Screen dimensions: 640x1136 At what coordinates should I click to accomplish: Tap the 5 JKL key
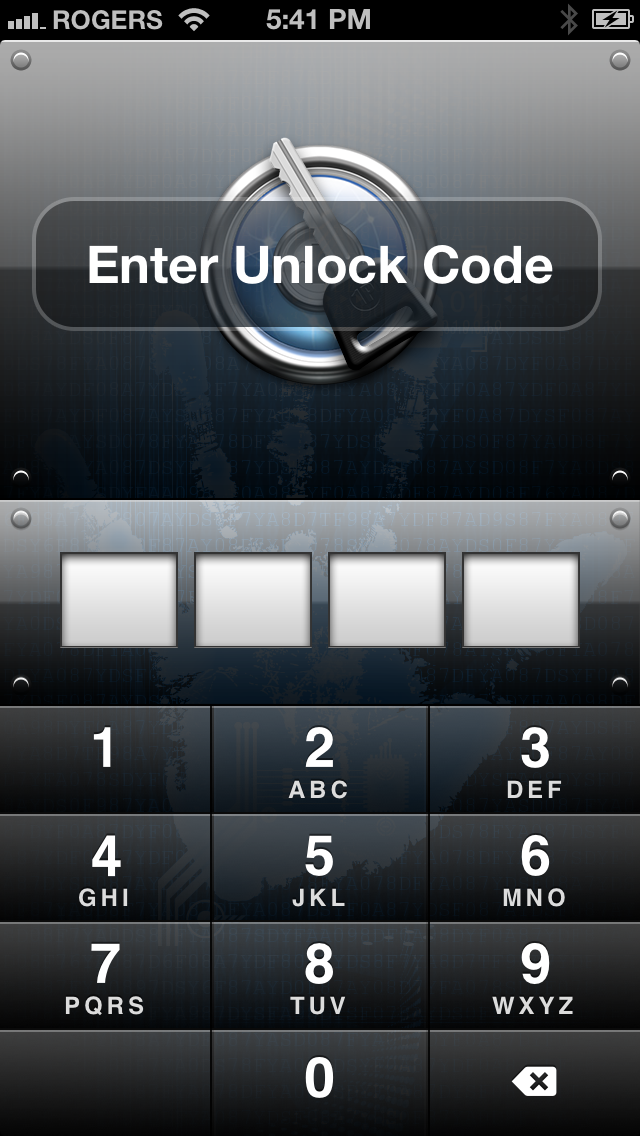(x=320, y=868)
